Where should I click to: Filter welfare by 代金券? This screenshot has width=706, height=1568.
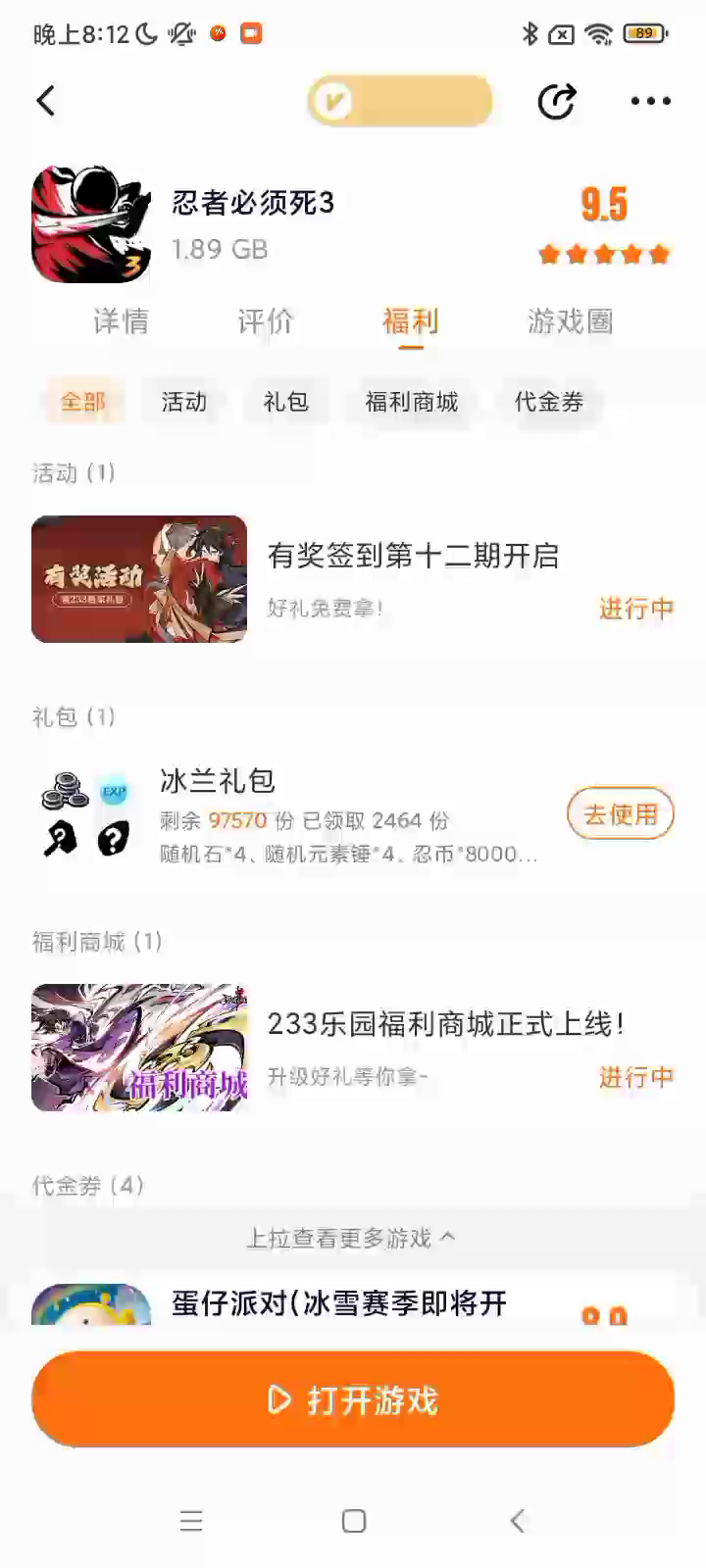point(549,402)
